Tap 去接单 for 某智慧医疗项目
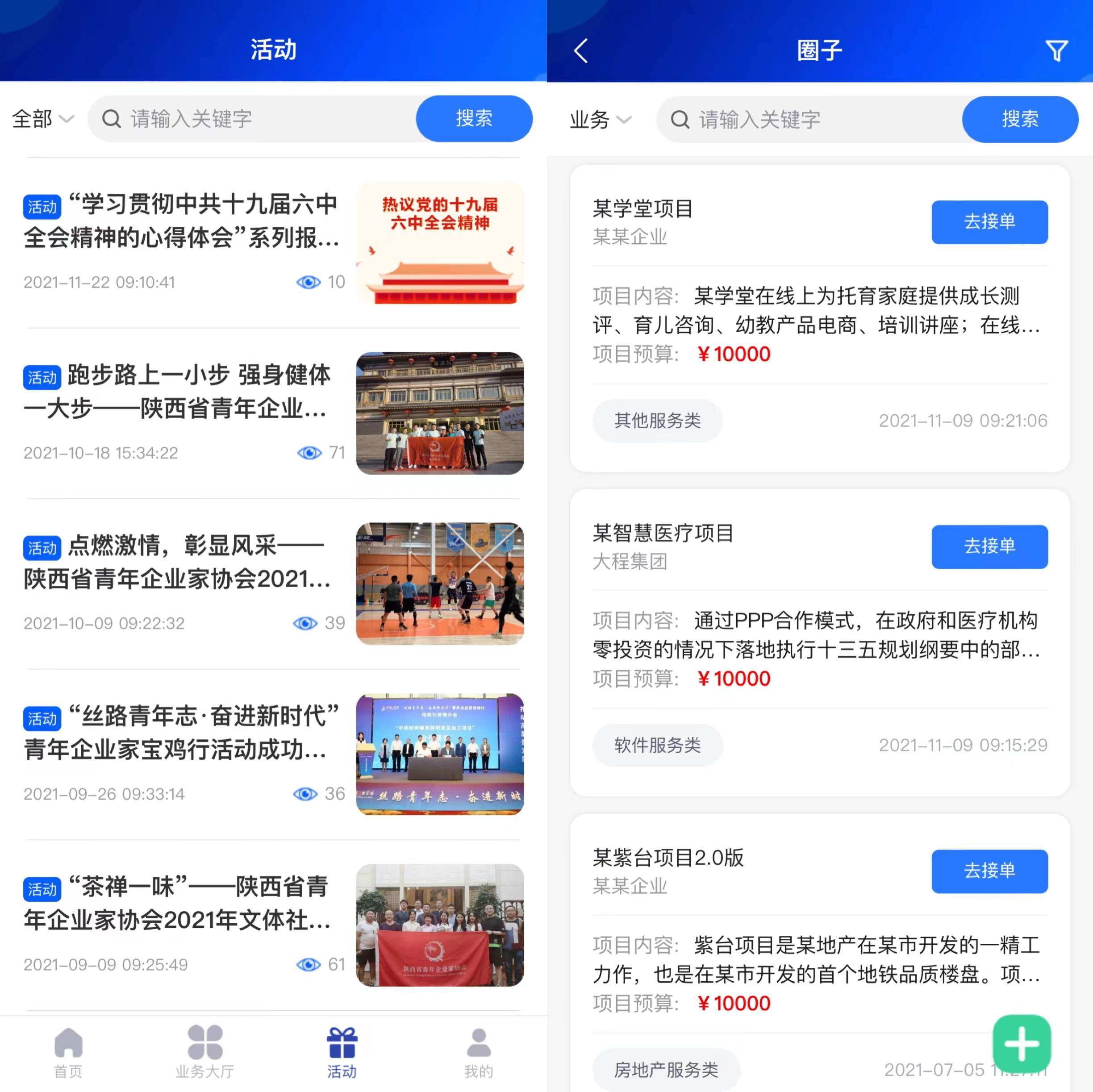1093x1092 pixels. coord(989,546)
